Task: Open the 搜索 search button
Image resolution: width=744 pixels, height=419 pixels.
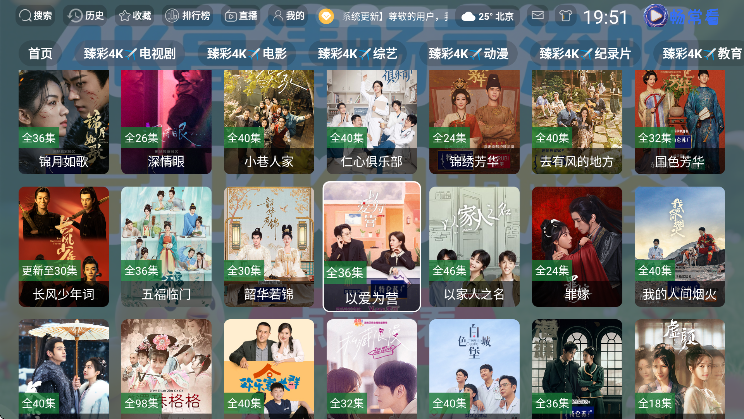Action: (36, 16)
